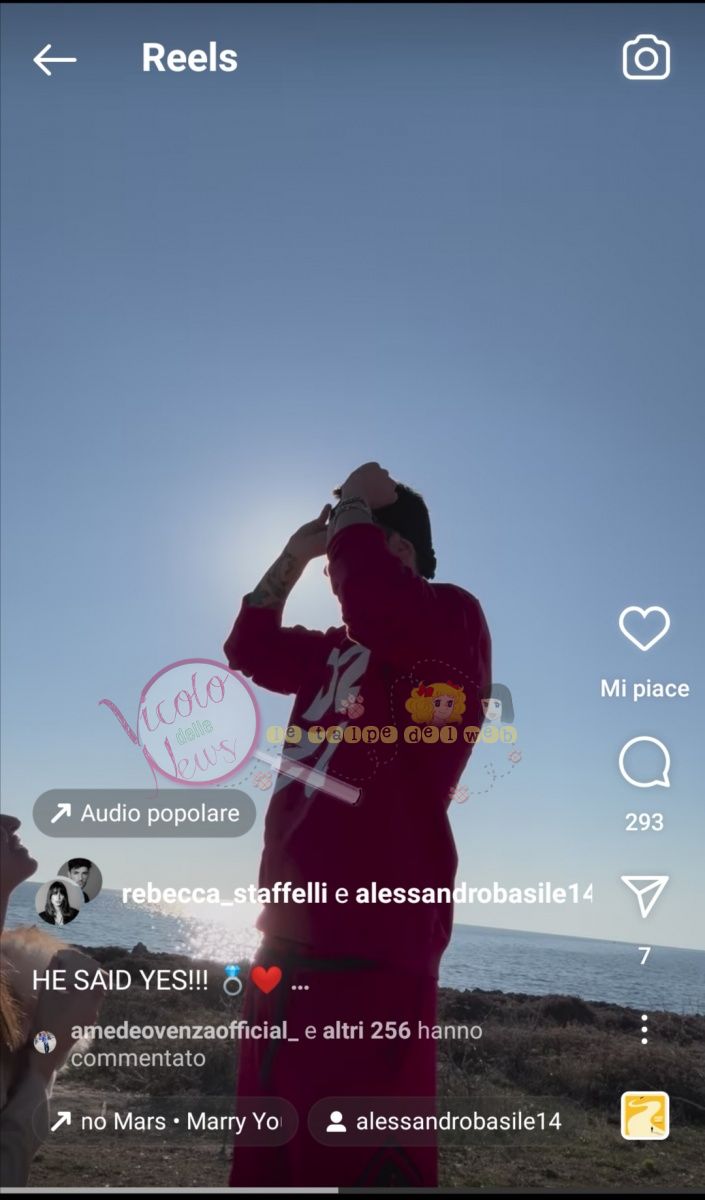View comments from amedeovenzaofficial_ and others

coord(260,1044)
